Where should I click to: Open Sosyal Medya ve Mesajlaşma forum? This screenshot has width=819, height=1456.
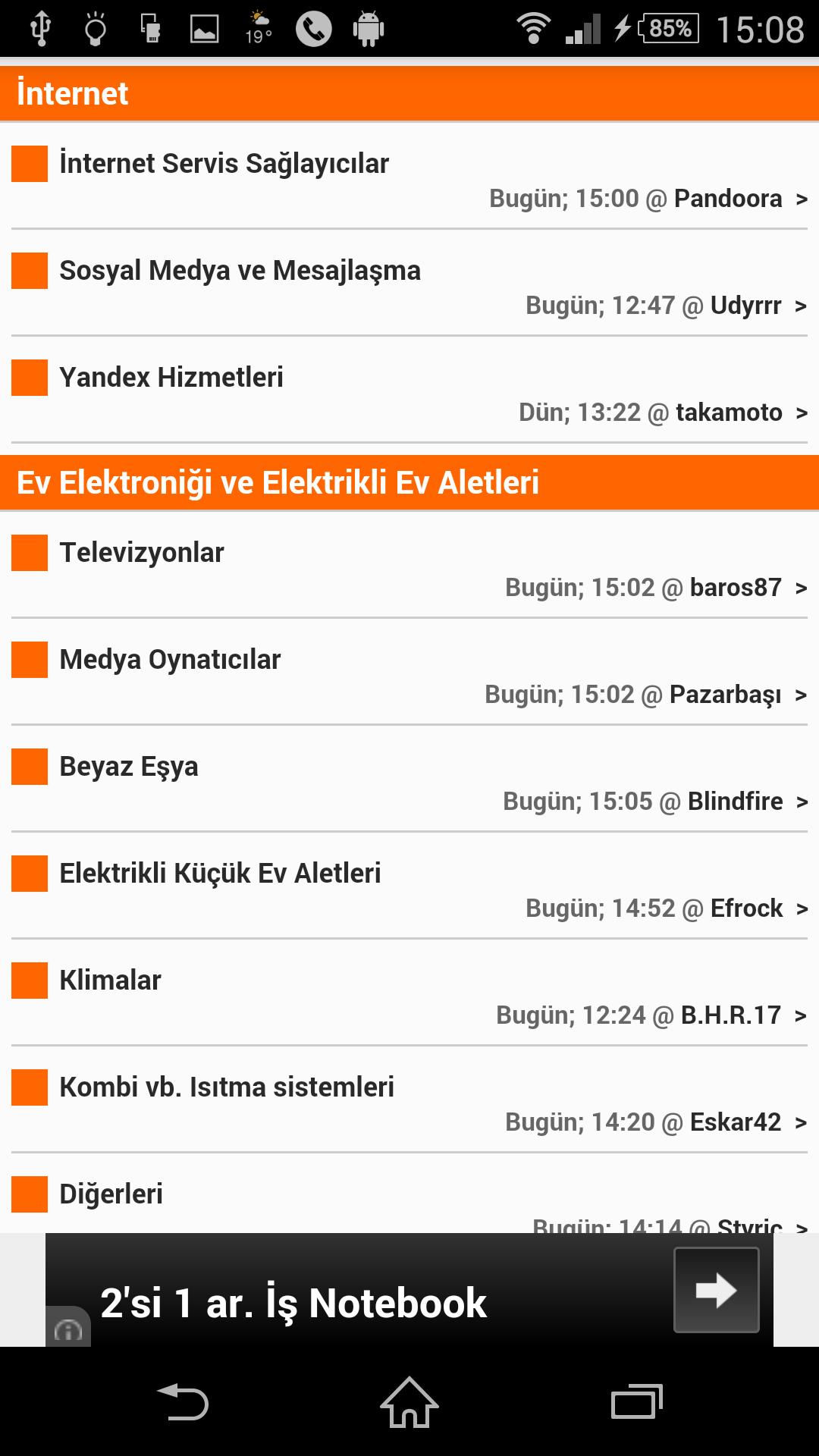pyautogui.click(x=240, y=271)
